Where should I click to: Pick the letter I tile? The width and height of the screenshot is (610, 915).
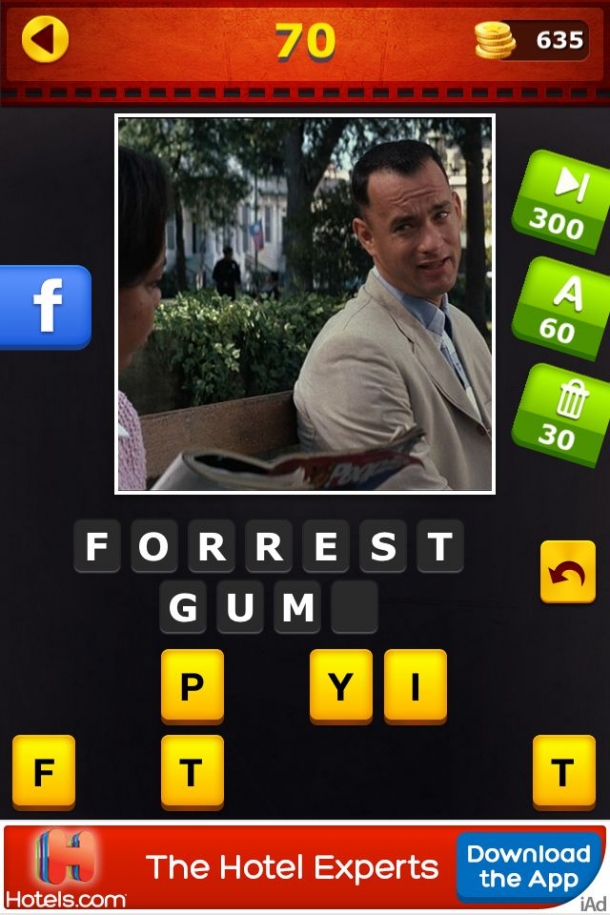pos(415,685)
